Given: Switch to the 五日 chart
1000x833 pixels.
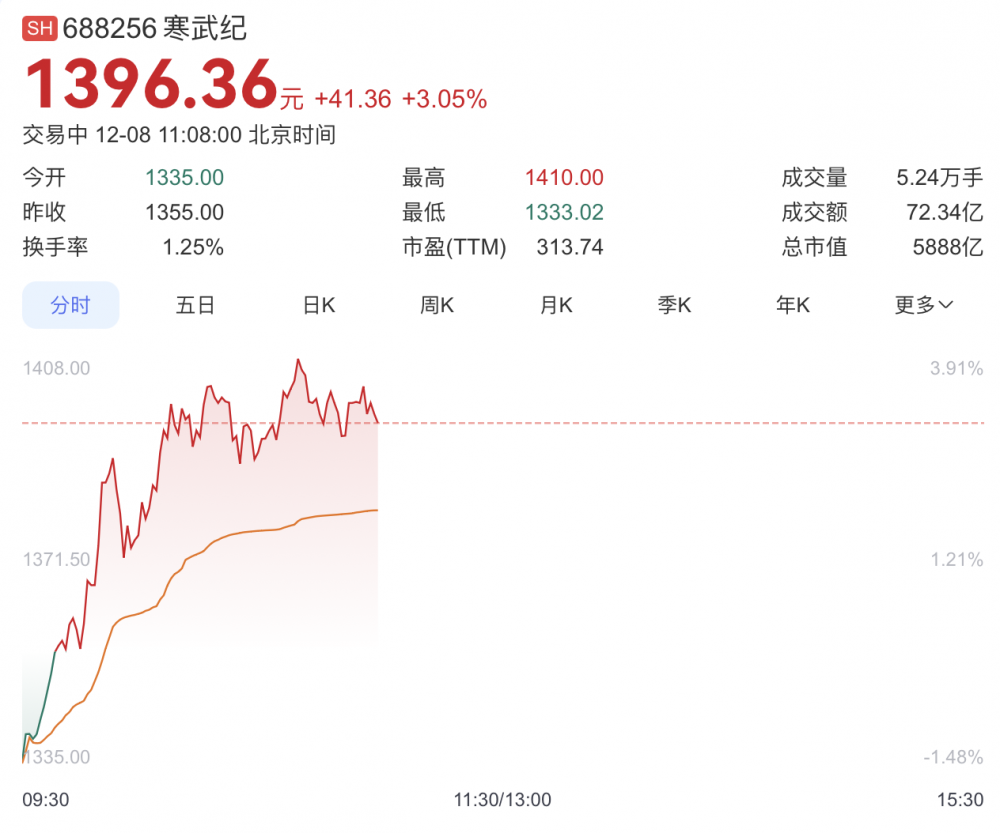Looking at the screenshot, I should (195, 305).
